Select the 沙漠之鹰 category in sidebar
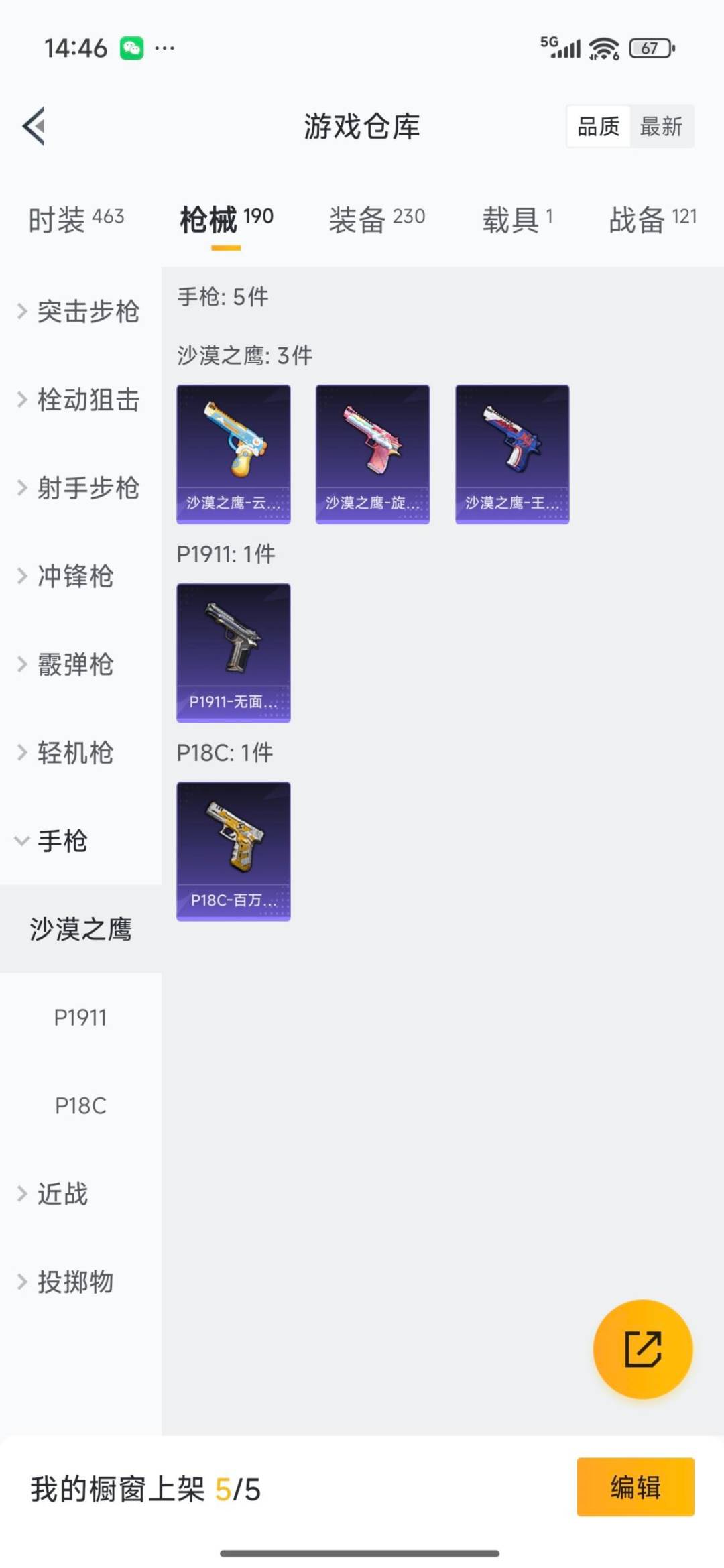 coord(80,930)
